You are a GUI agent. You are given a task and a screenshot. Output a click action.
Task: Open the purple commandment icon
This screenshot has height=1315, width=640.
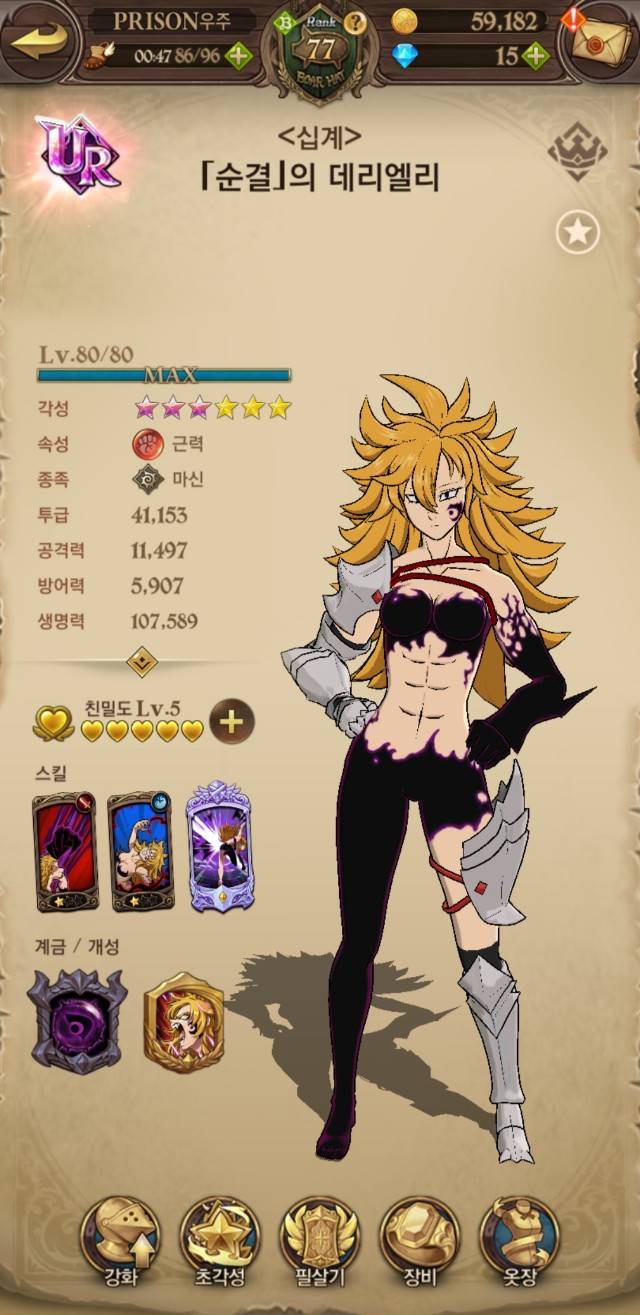77,1021
